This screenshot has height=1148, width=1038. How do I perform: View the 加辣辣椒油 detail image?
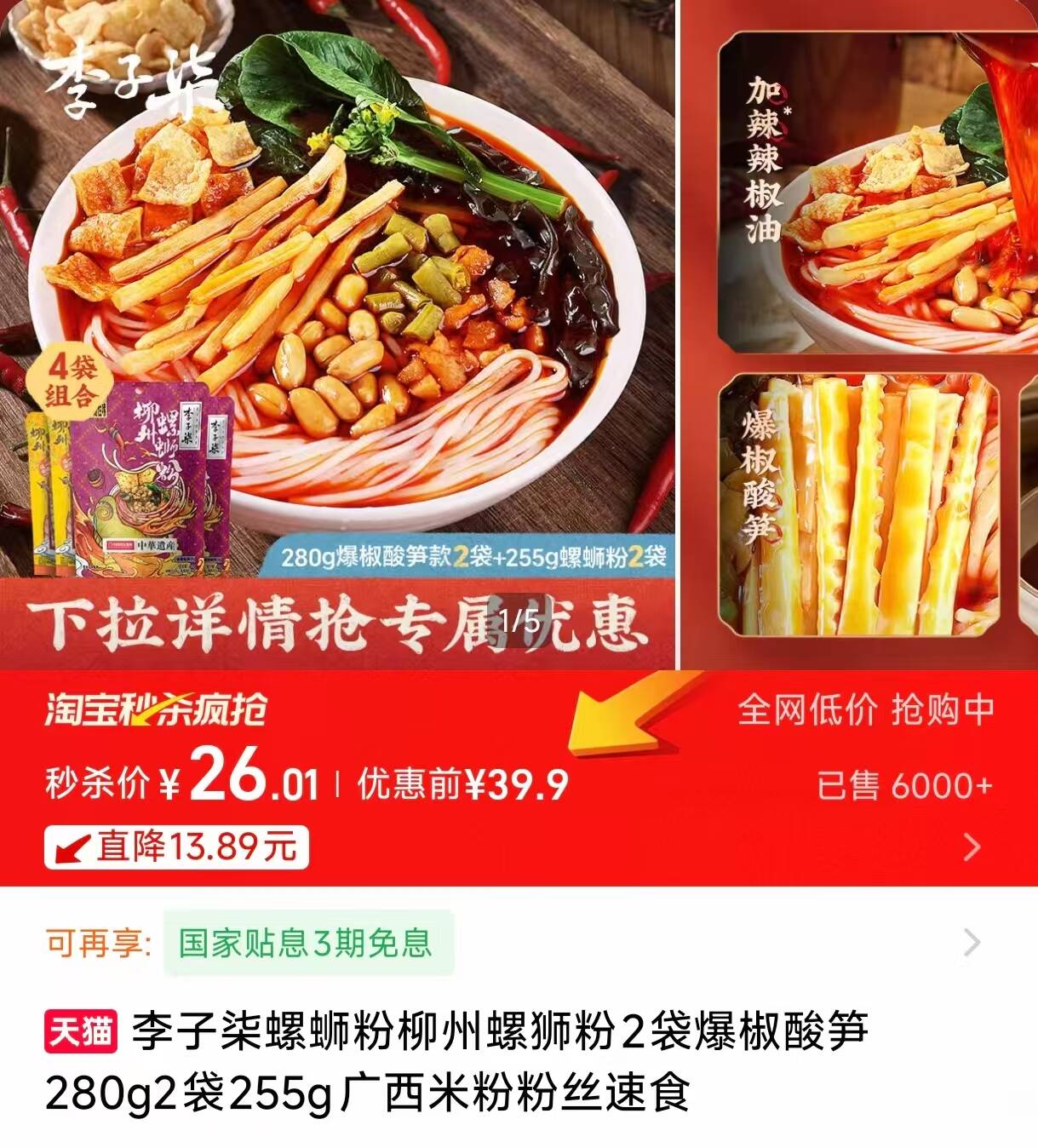[877, 192]
